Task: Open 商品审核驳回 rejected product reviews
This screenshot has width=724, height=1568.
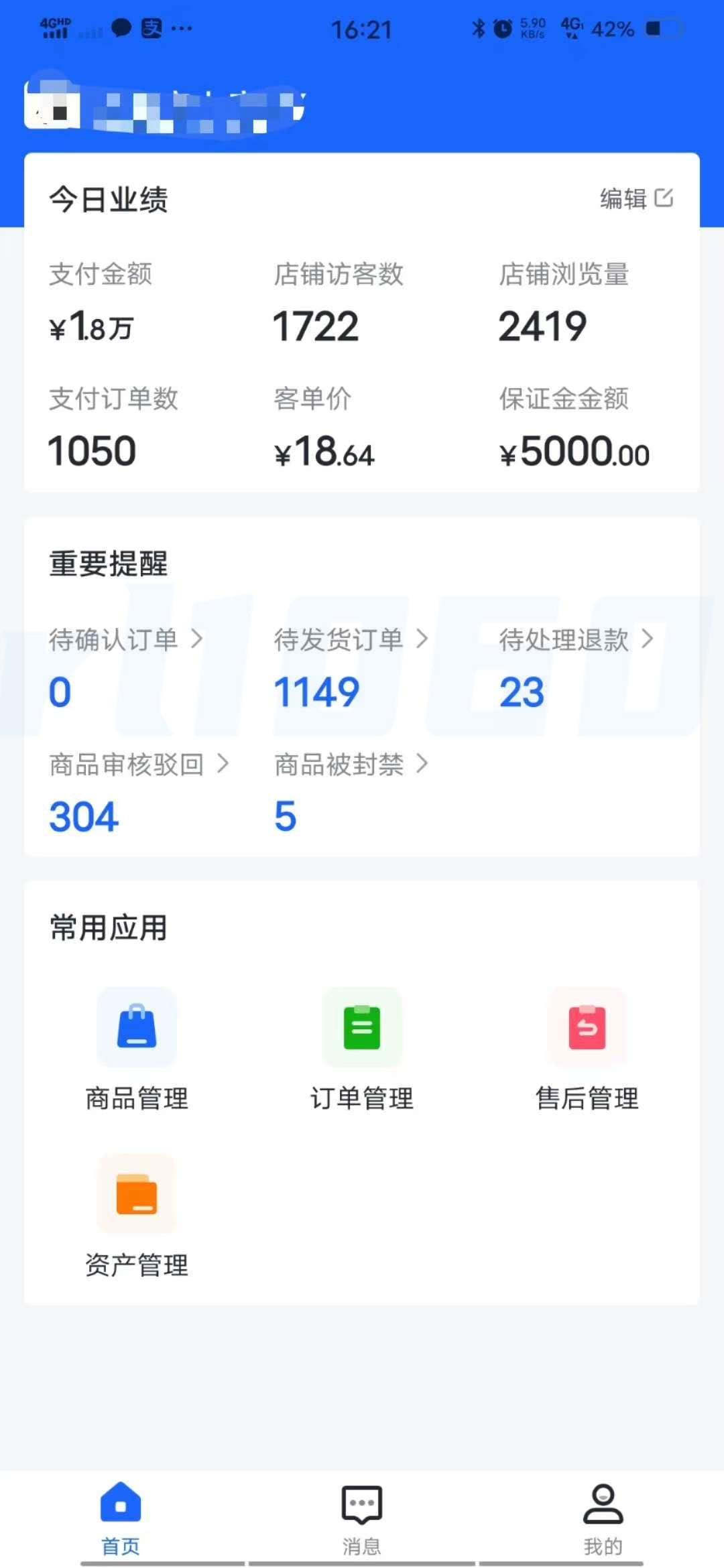Action: [x=139, y=764]
